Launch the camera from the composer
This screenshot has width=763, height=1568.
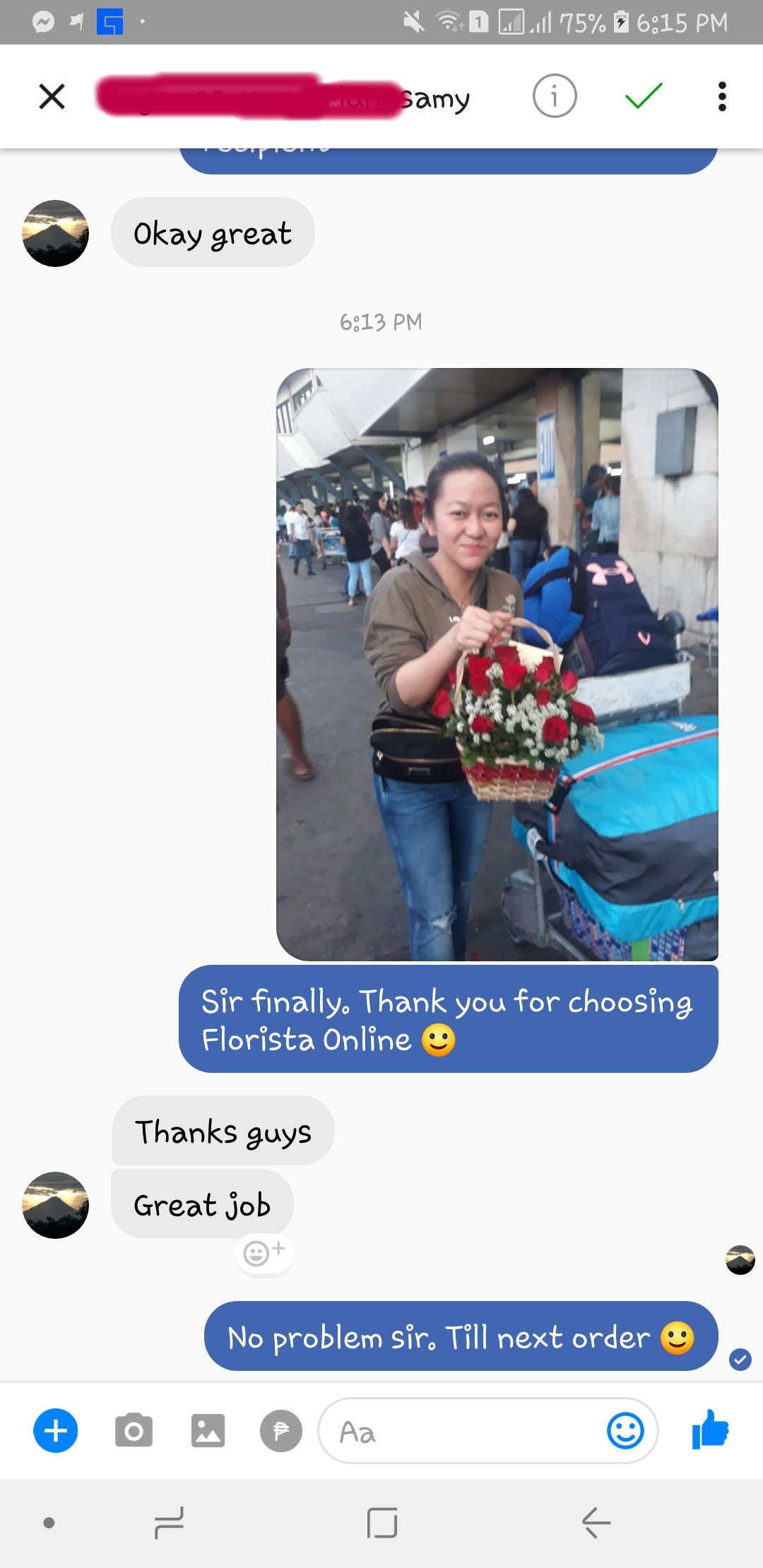click(134, 1431)
